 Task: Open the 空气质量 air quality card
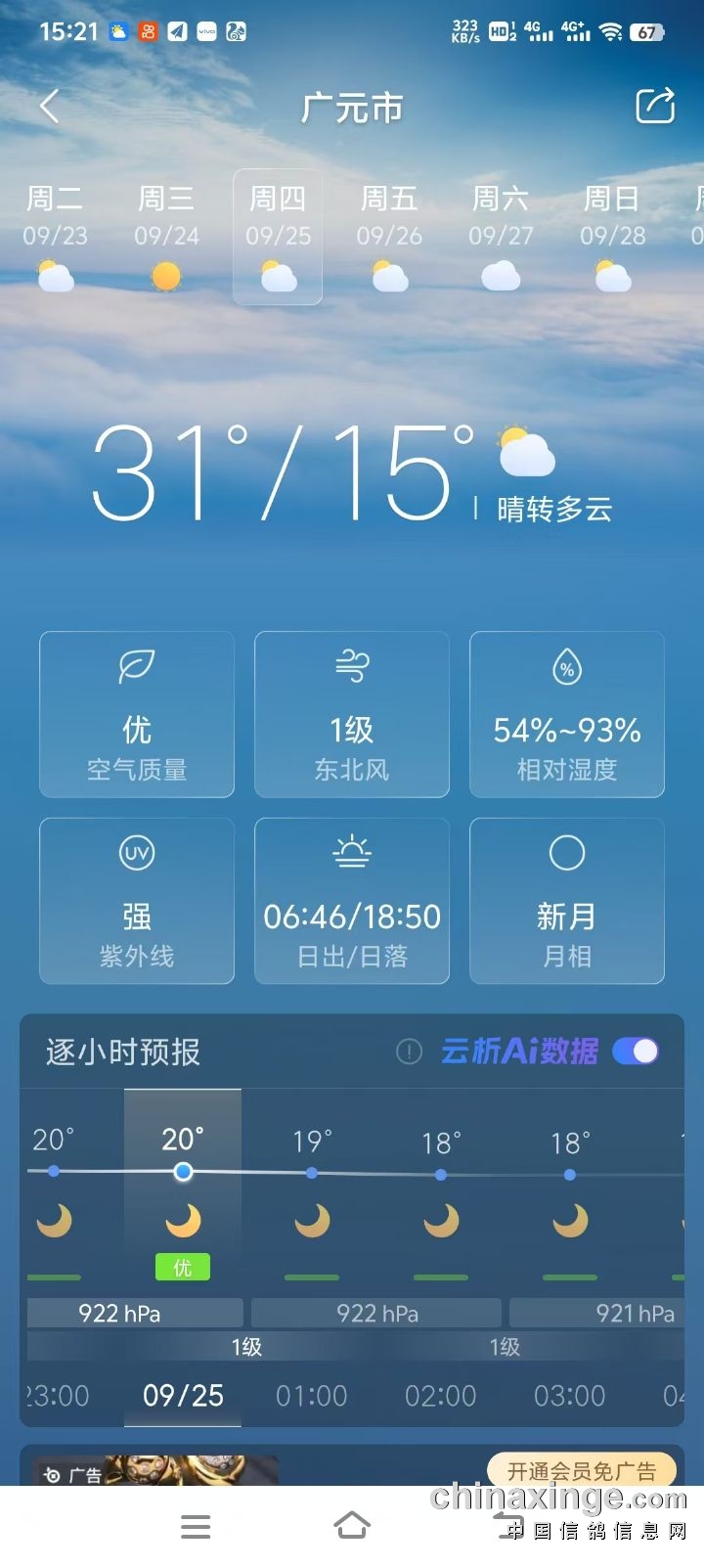click(137, 714)
